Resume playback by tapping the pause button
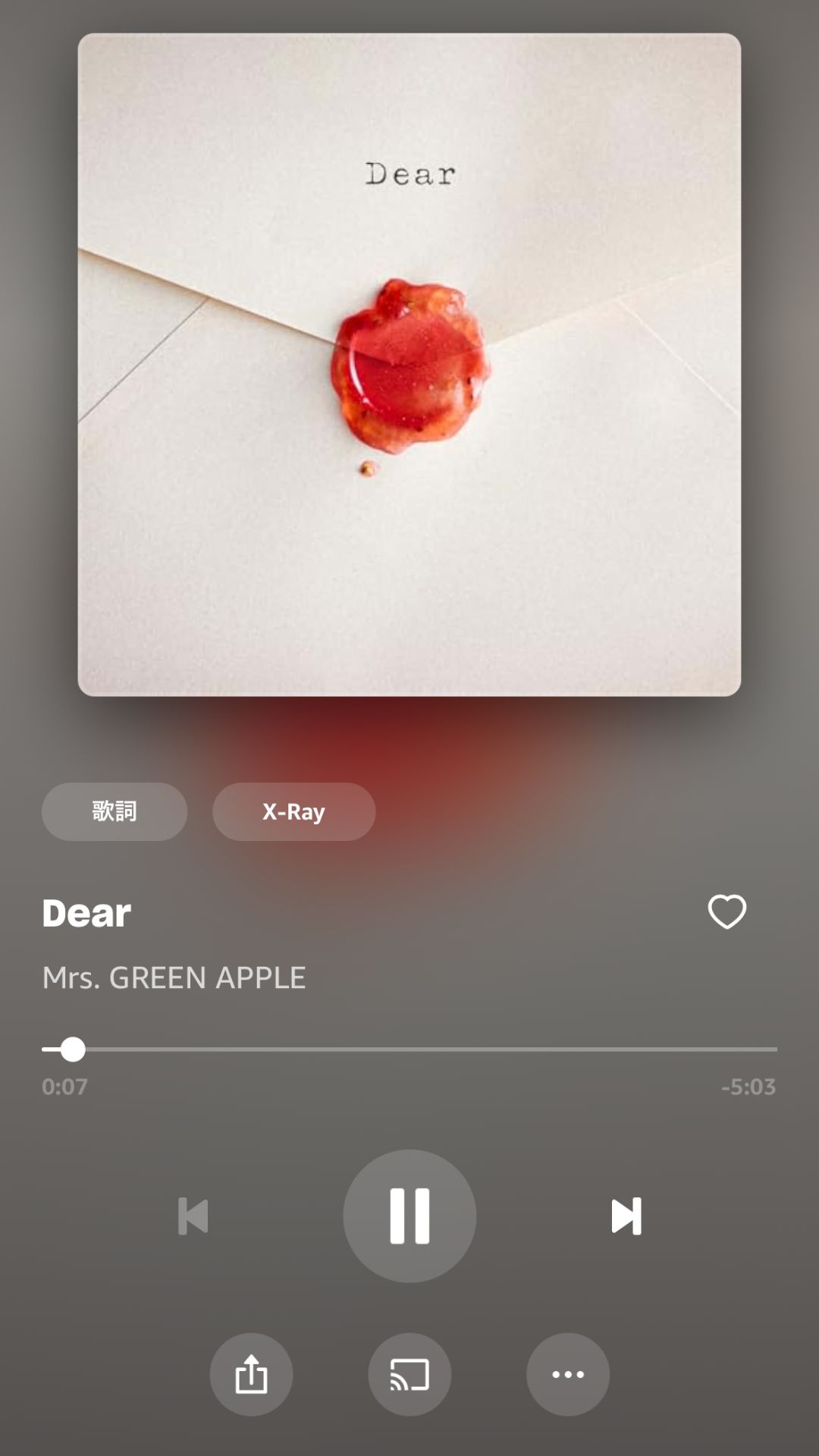Viewport: 819px width, 1456px height. tap(409, 1215)
